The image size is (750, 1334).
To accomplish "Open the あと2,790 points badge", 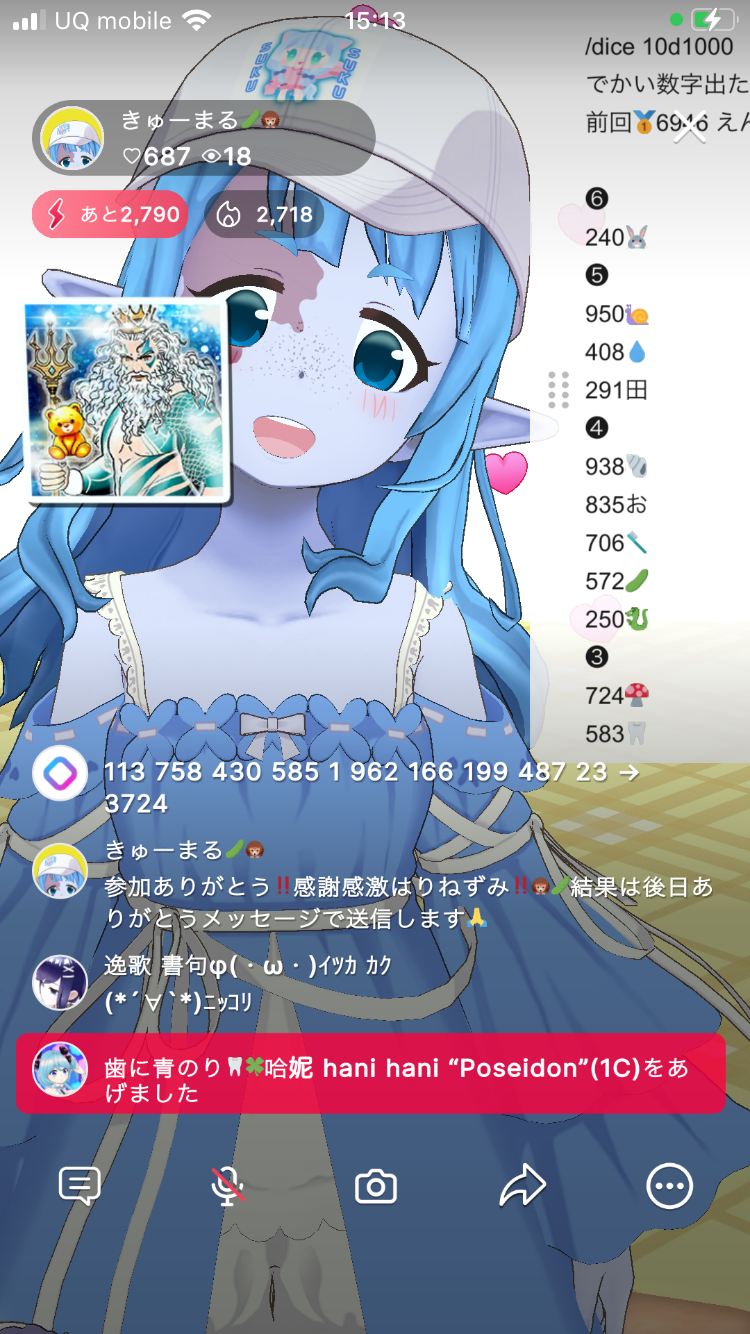I will 110,214.
